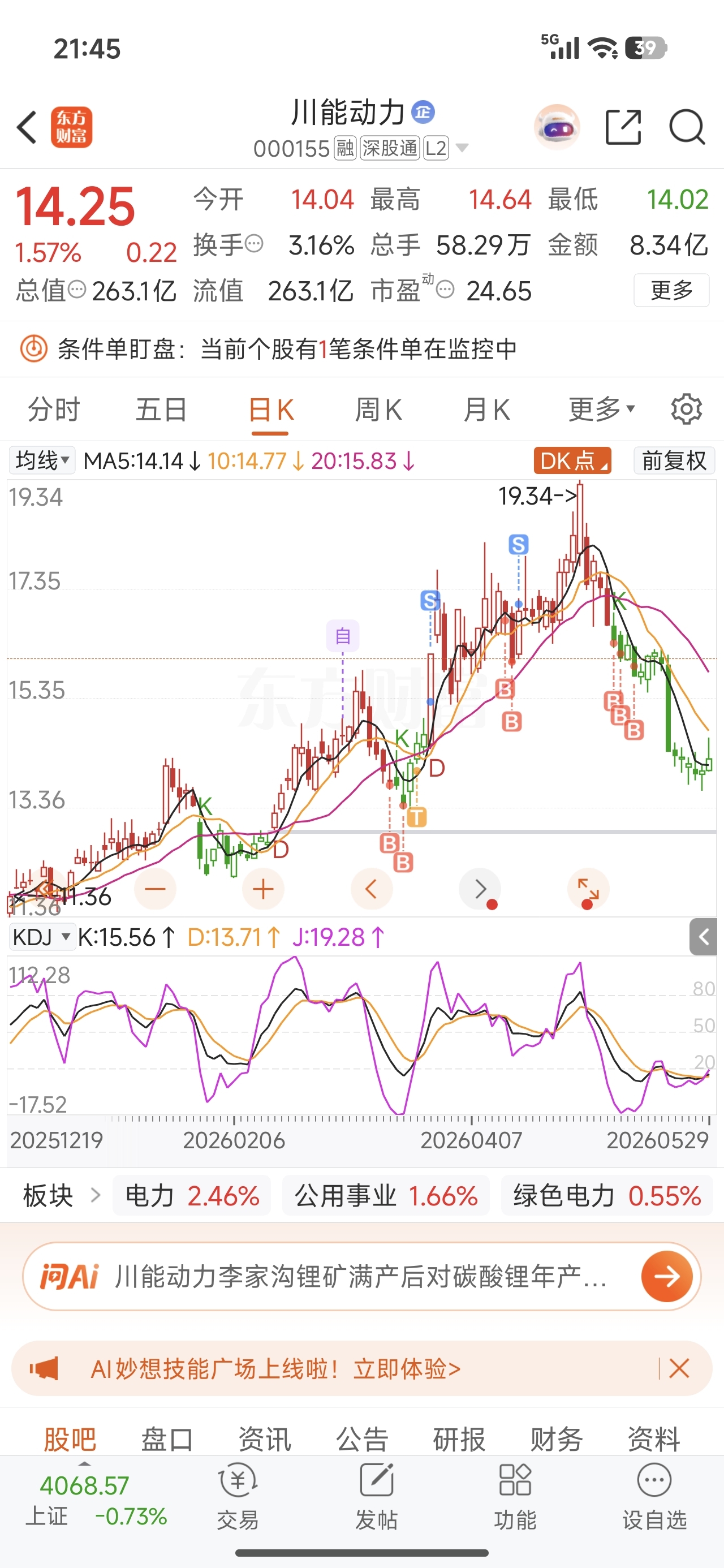Share this stock page

[623, 127]
